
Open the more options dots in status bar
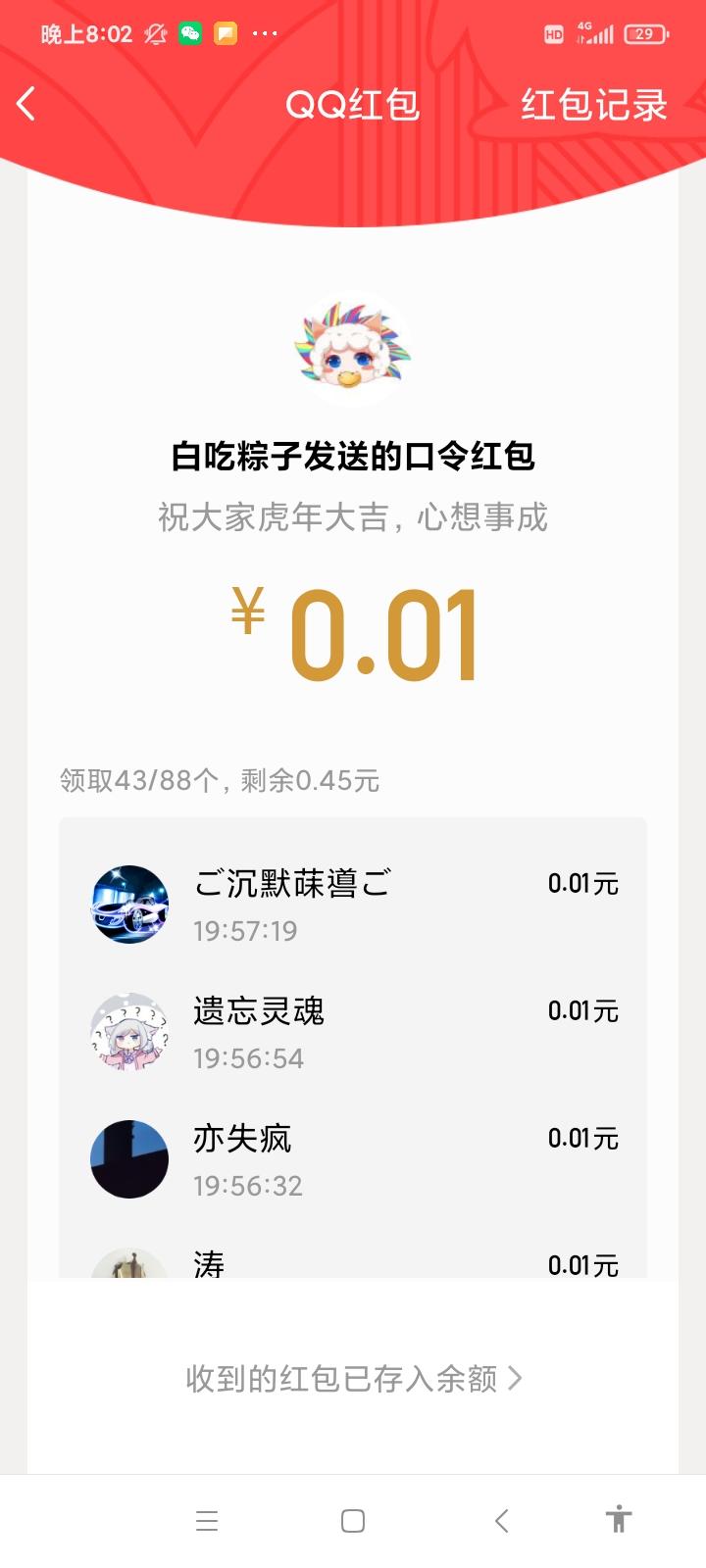click(266, 32)
